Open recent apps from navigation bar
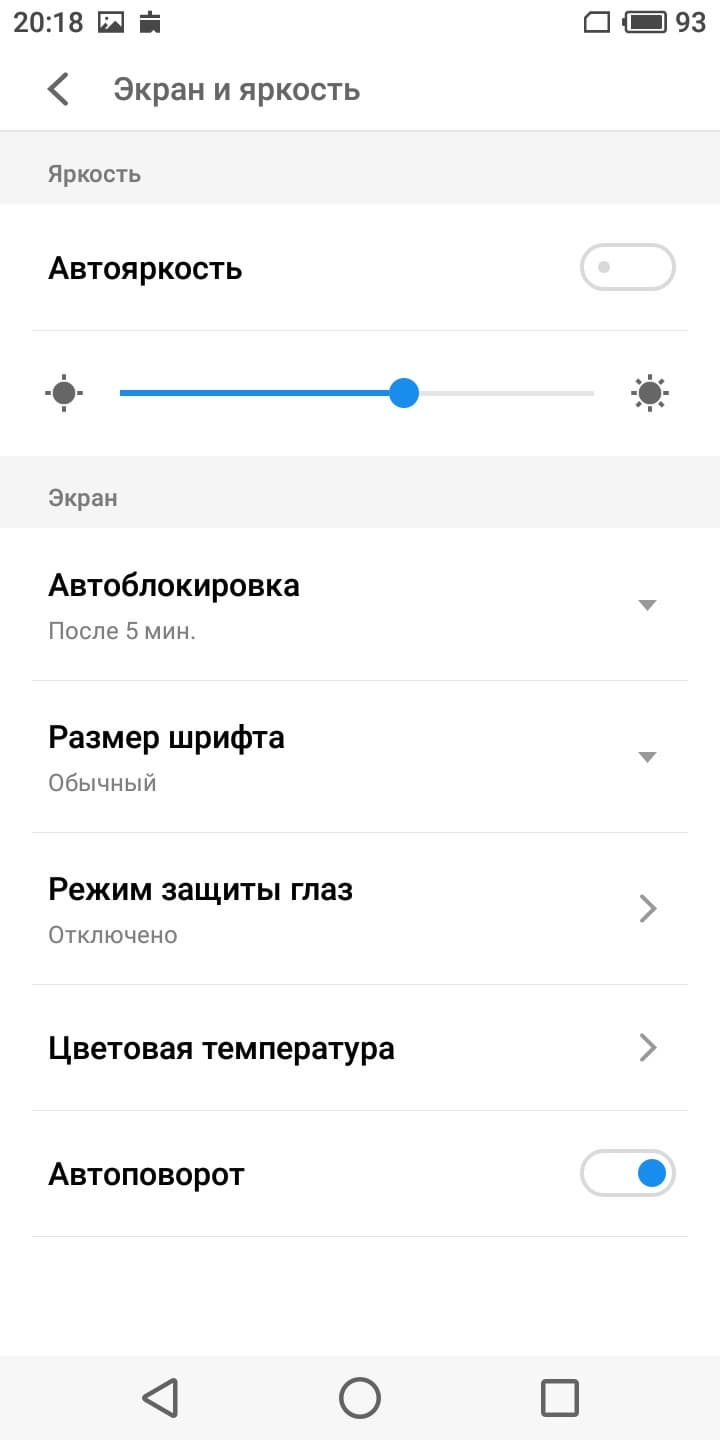Viewport: 720px width, 1440px height. click(559, 1397)
